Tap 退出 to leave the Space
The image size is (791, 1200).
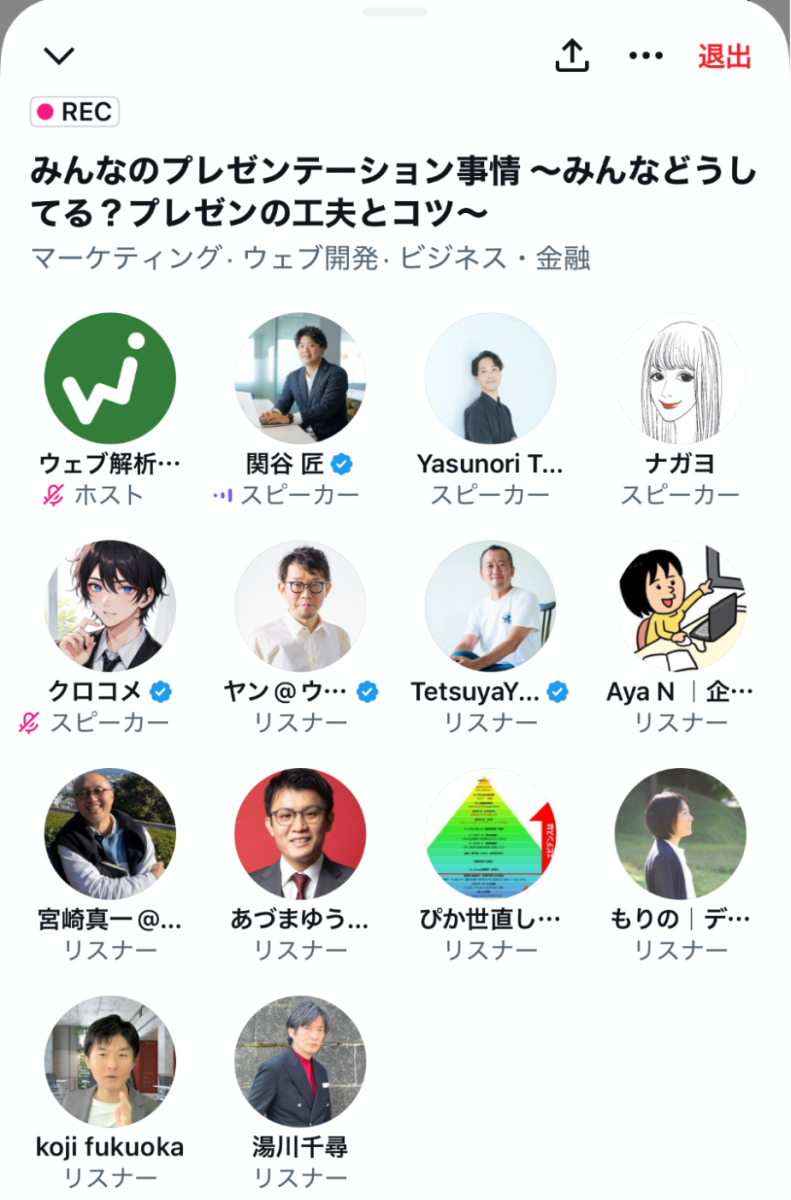click(x=724, y=56)
